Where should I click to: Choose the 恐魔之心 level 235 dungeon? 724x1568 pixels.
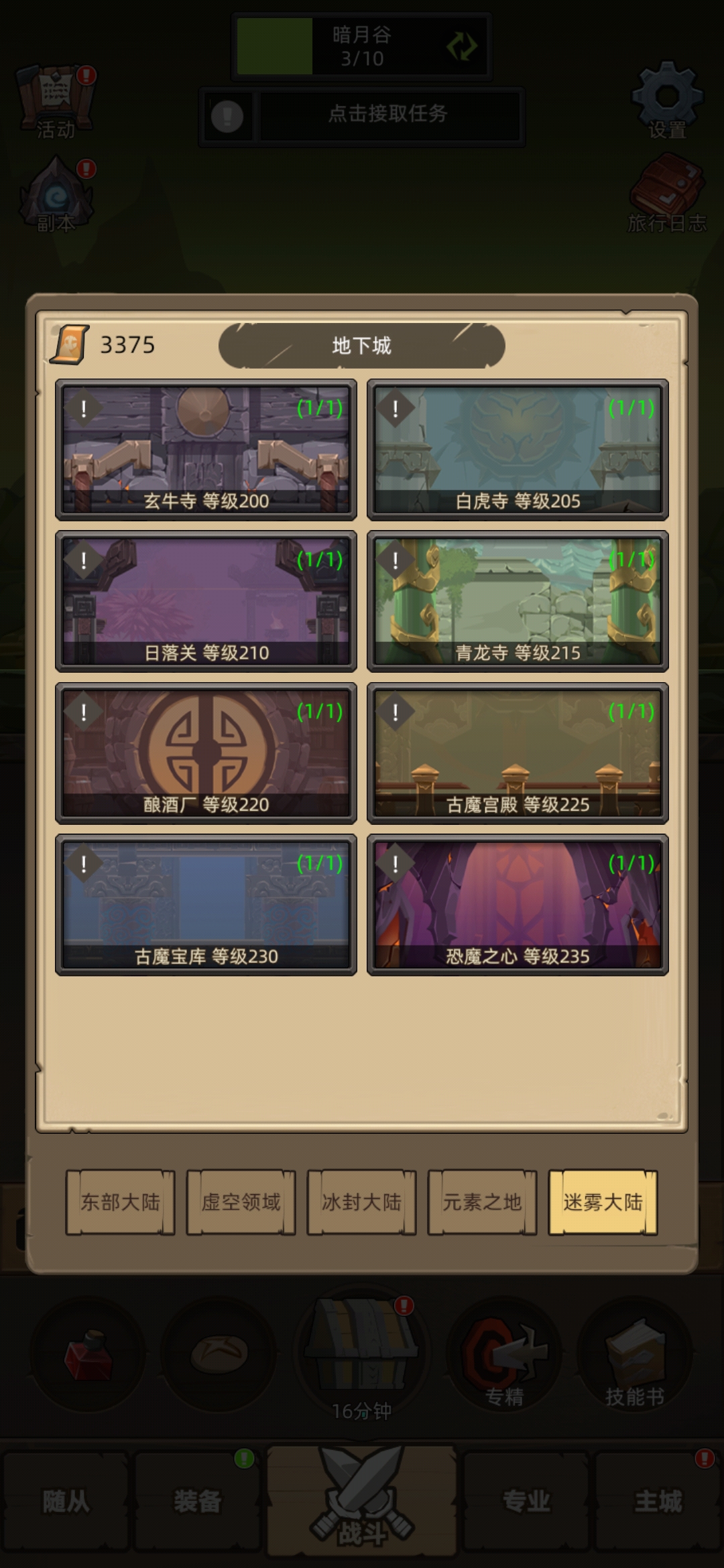click(518, 905)
